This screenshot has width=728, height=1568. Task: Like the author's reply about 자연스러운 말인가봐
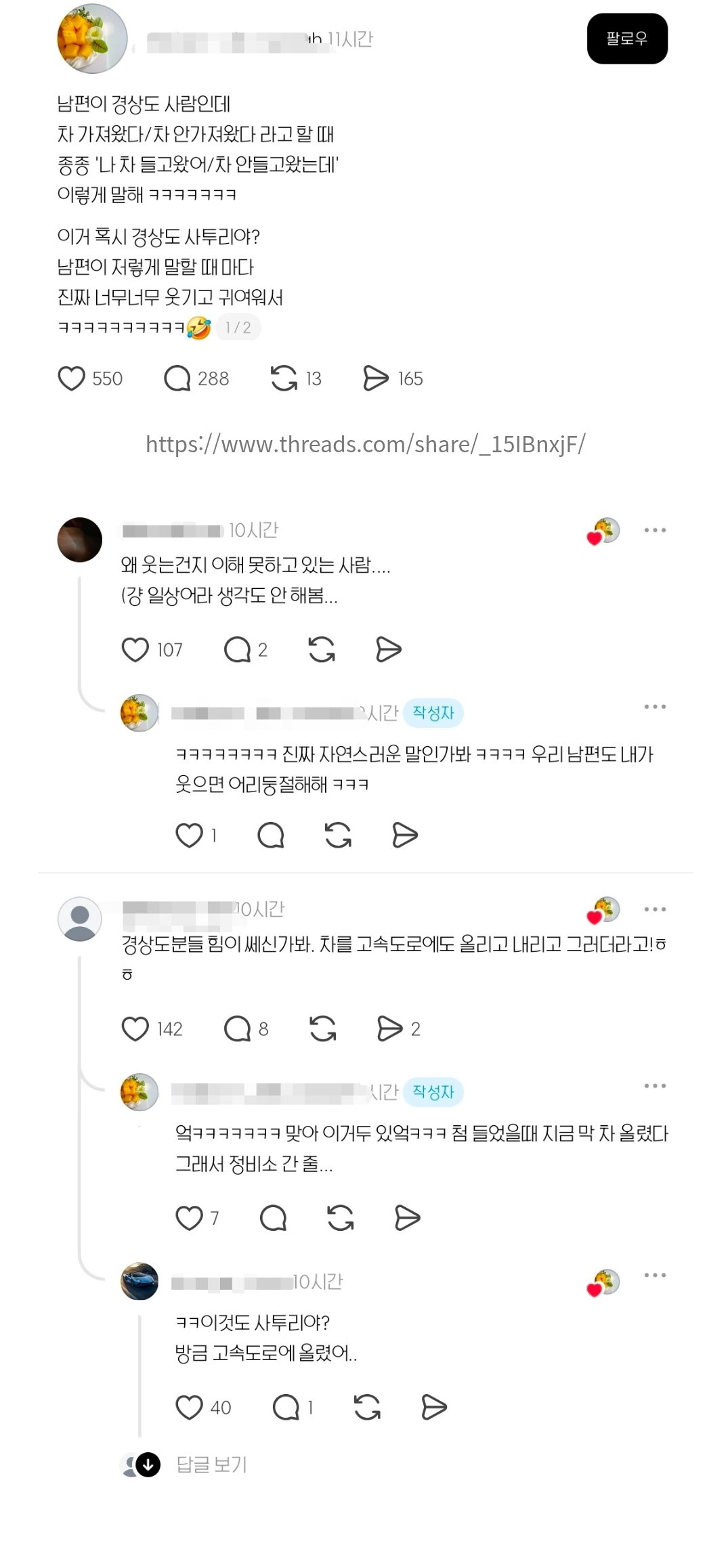(x=189, y=835)
